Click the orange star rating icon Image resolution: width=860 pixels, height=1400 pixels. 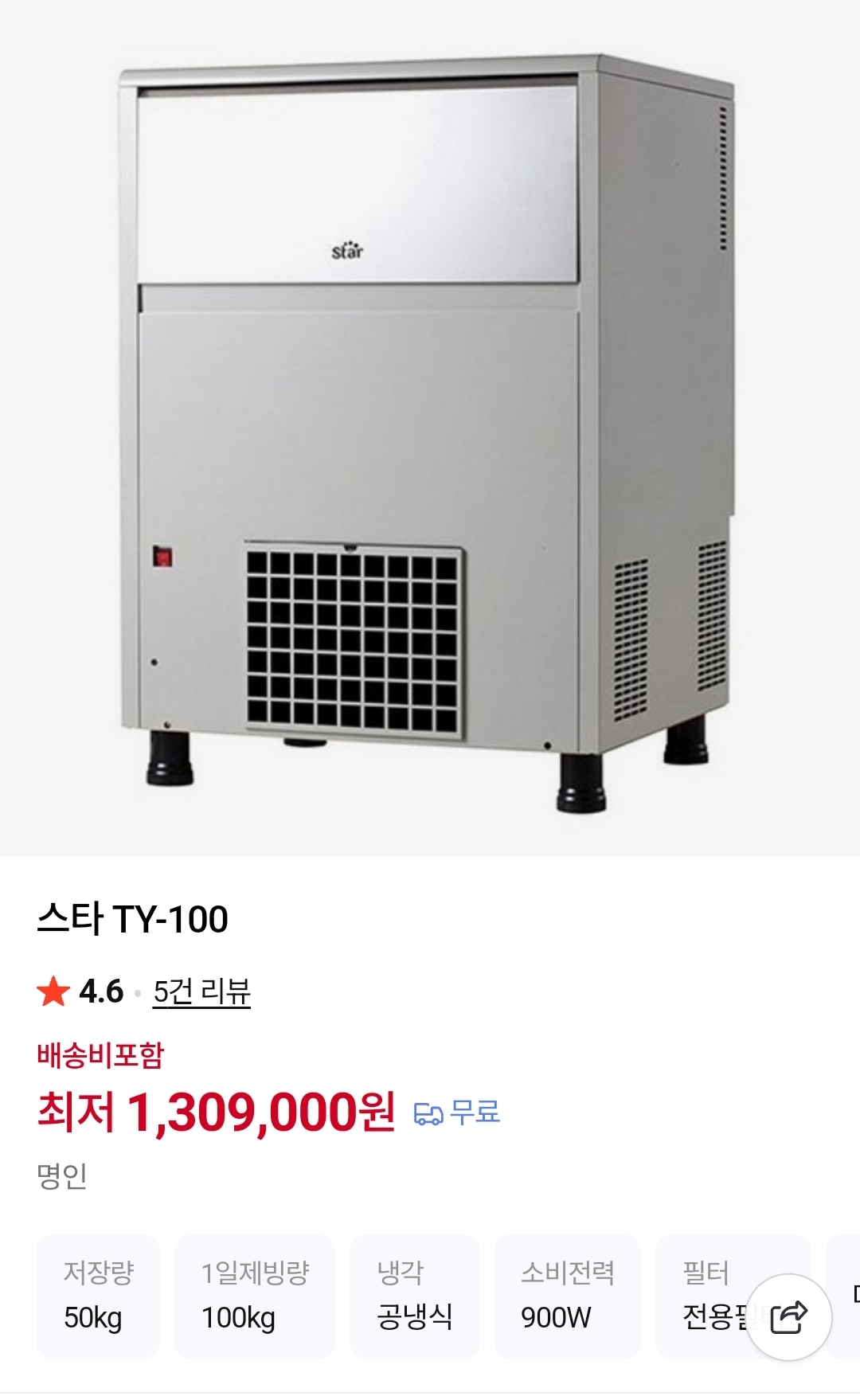52,994
